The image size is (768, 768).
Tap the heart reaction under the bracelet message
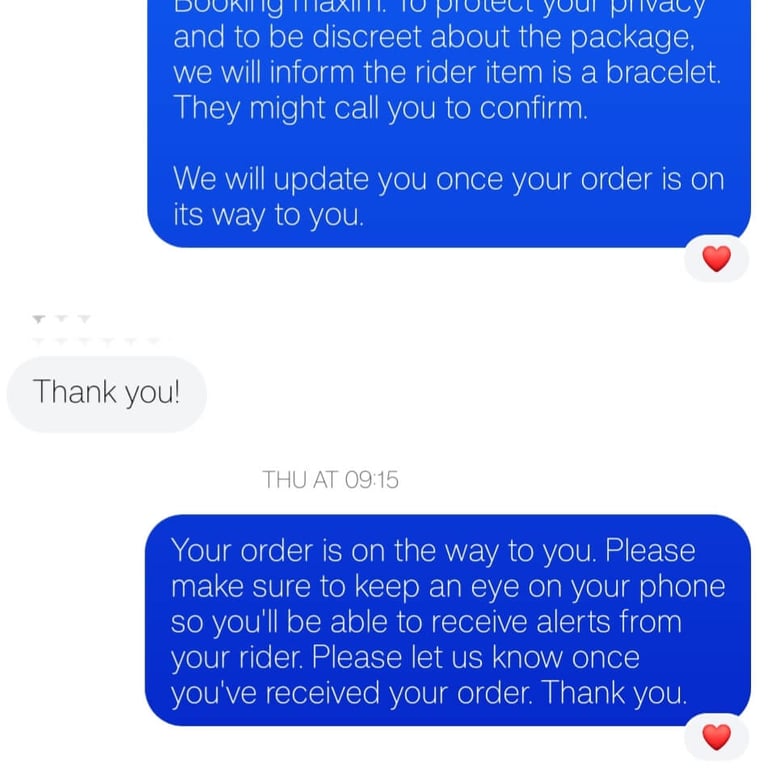click(716, 258)
